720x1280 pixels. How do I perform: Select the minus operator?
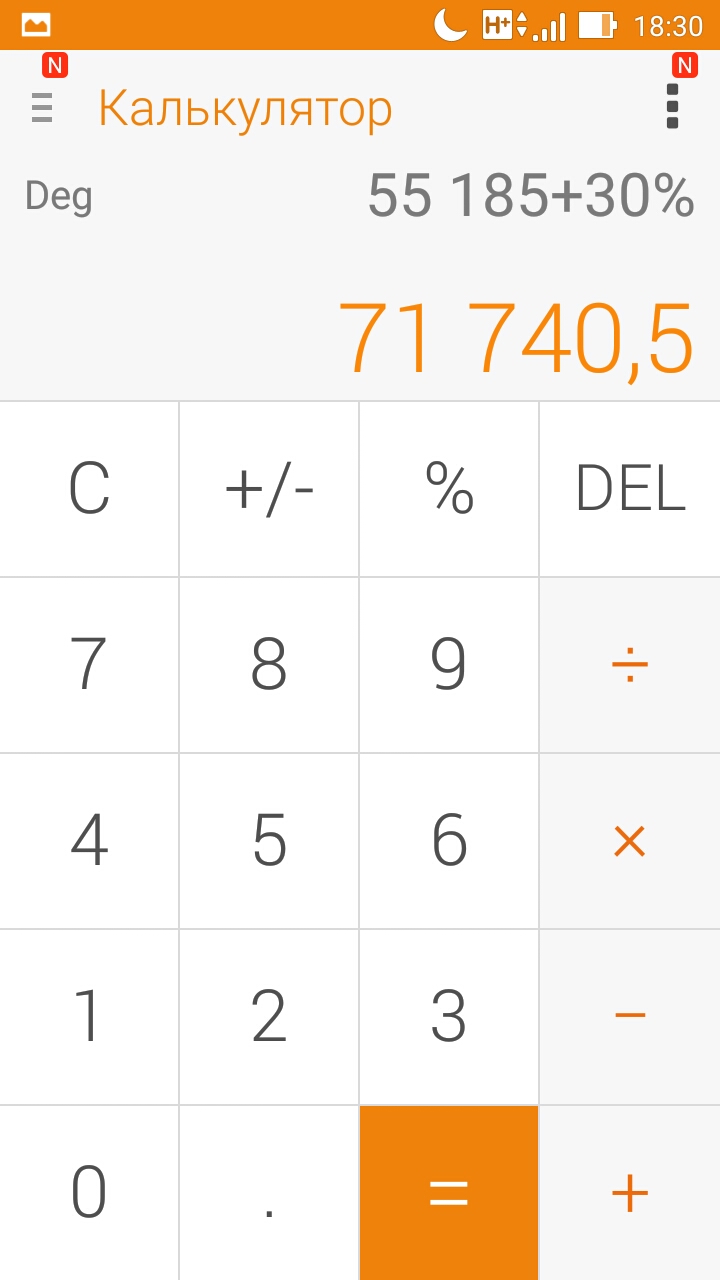pos(630,1017)
